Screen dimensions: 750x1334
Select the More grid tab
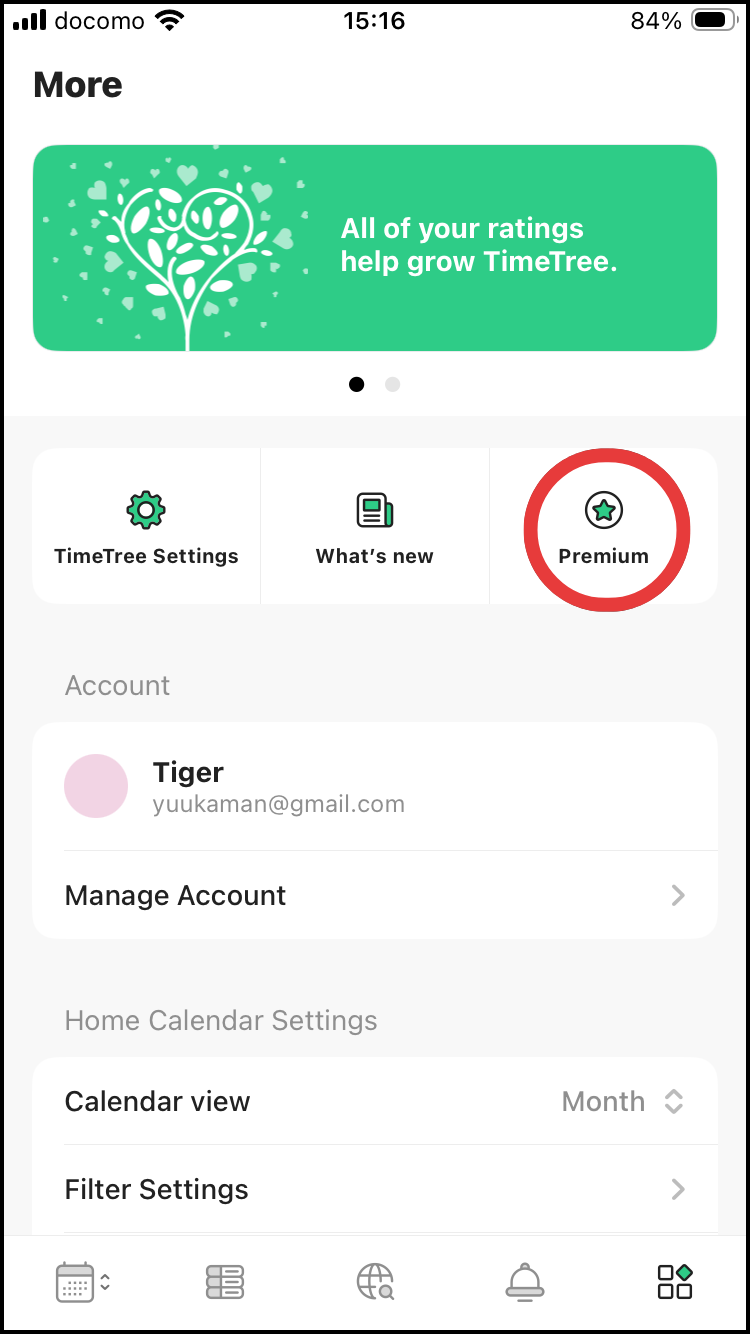click(x=674, y=1281)
